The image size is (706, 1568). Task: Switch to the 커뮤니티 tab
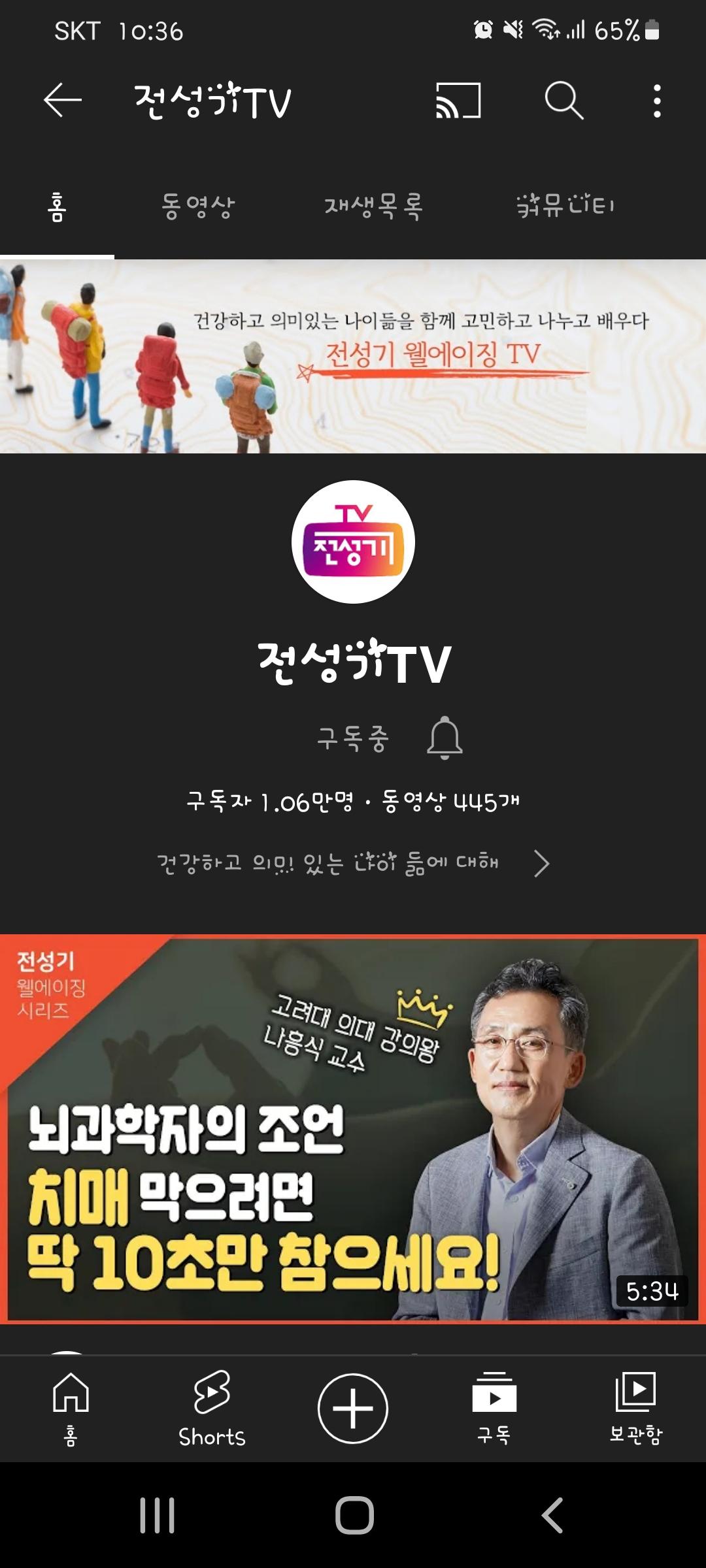pos(565,207)
